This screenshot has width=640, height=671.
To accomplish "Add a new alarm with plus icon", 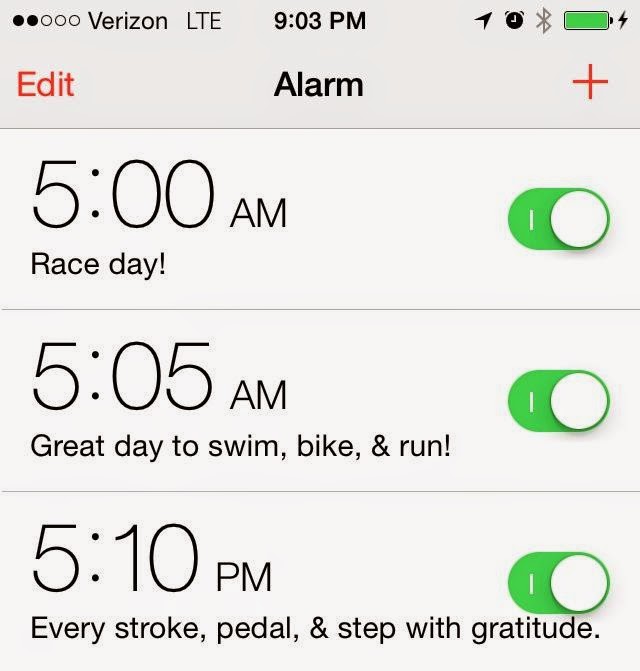I will click(x=590, y=84).
